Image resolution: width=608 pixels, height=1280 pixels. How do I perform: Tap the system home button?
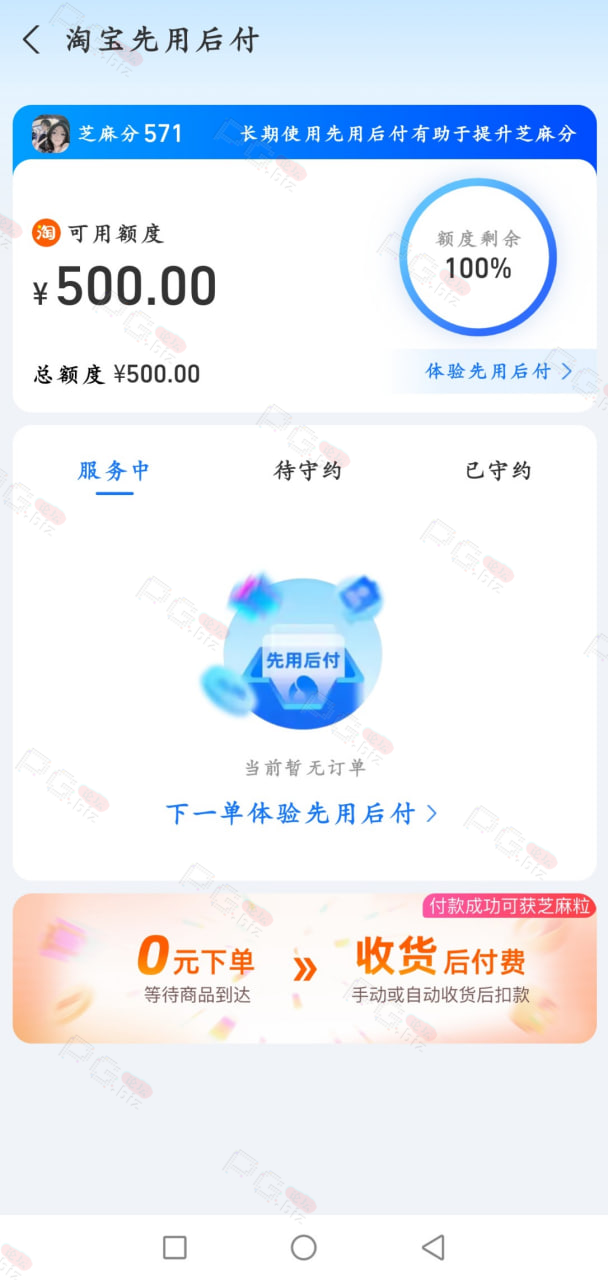(x=304, y=1247)
